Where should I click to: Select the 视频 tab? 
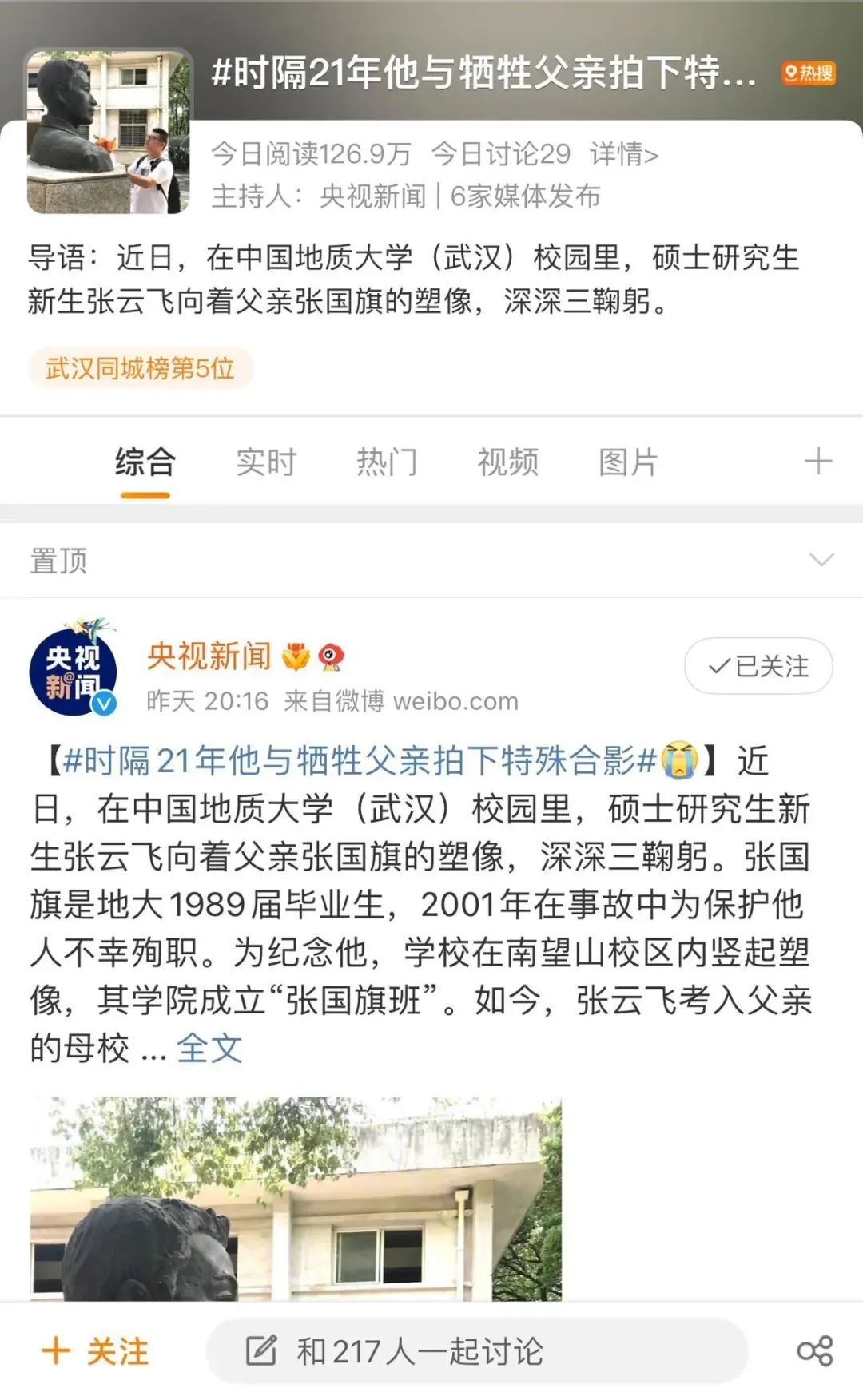click(507, 462)
